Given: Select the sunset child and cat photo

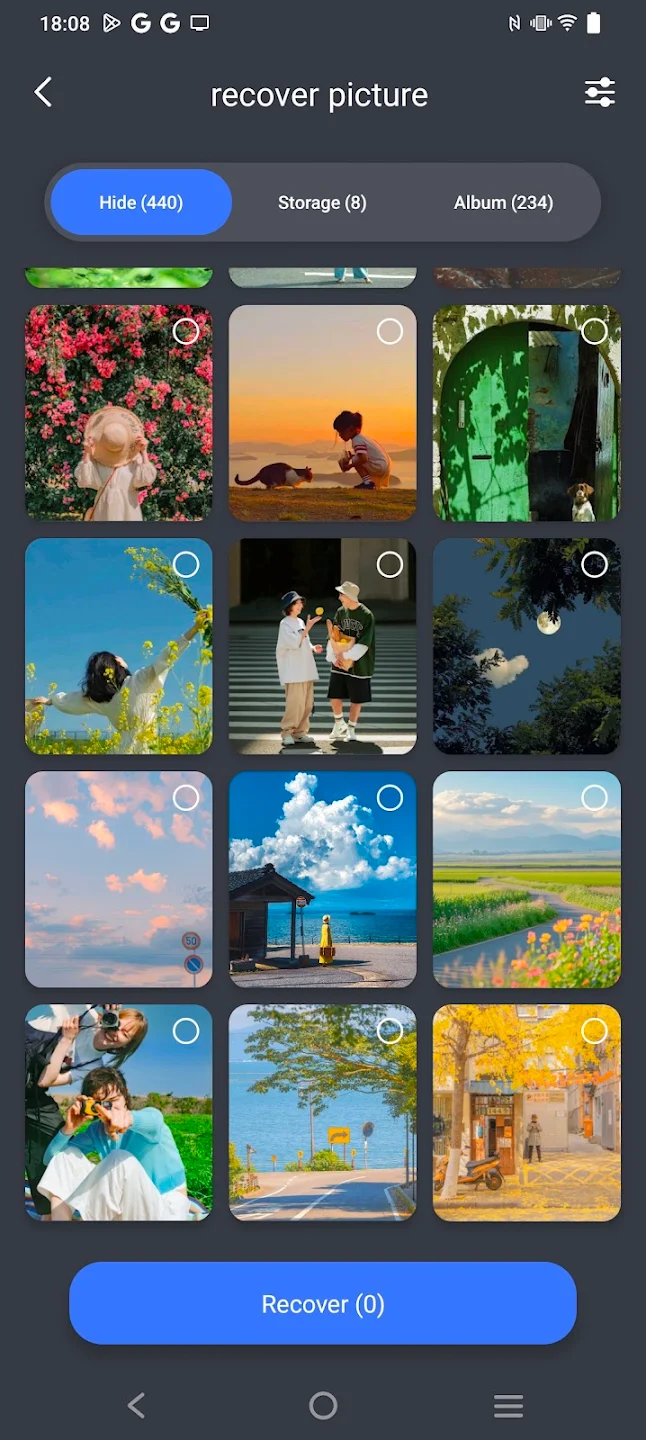Looking at the screenshot, I should click(x=390, y=331).
